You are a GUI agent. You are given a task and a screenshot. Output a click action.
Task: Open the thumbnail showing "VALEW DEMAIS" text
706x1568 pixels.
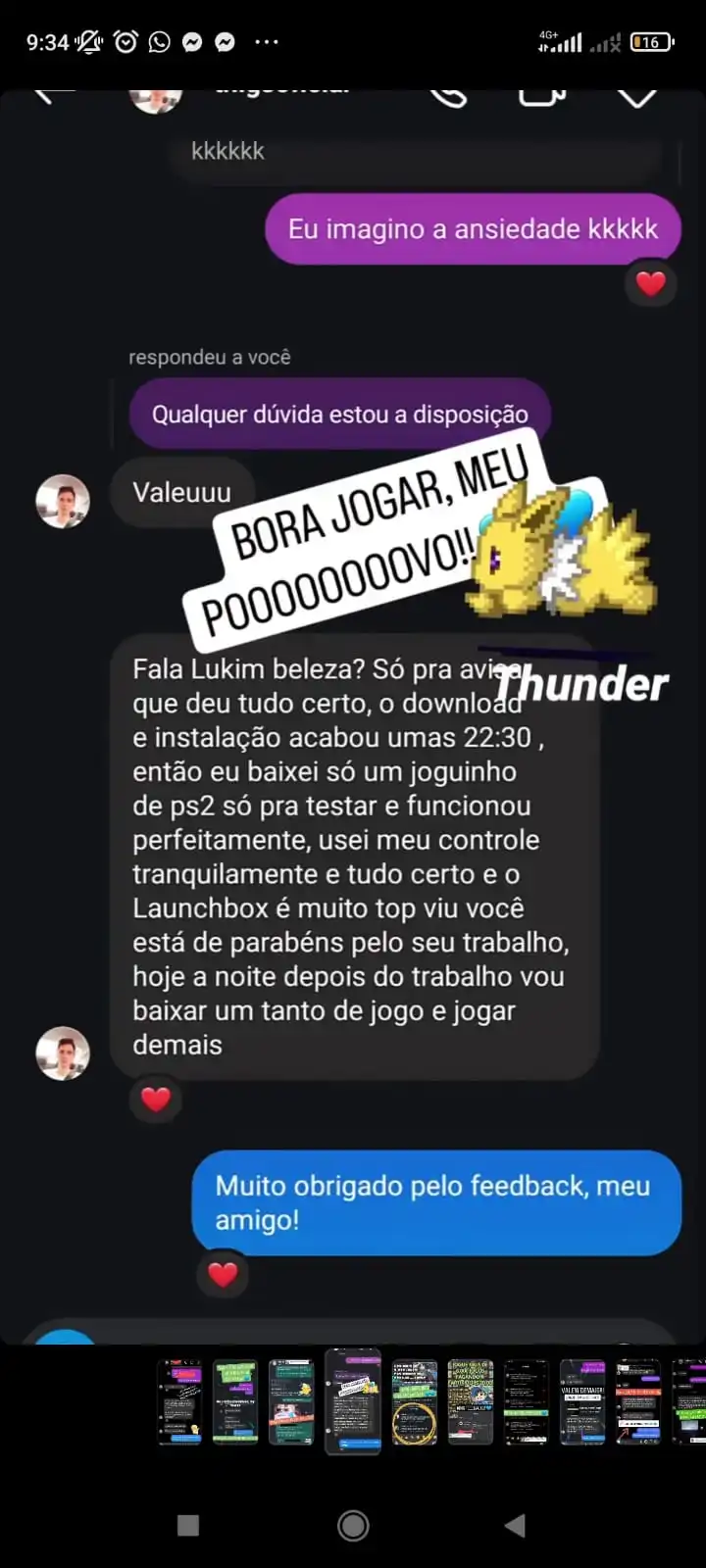(x=582, y=1401)
